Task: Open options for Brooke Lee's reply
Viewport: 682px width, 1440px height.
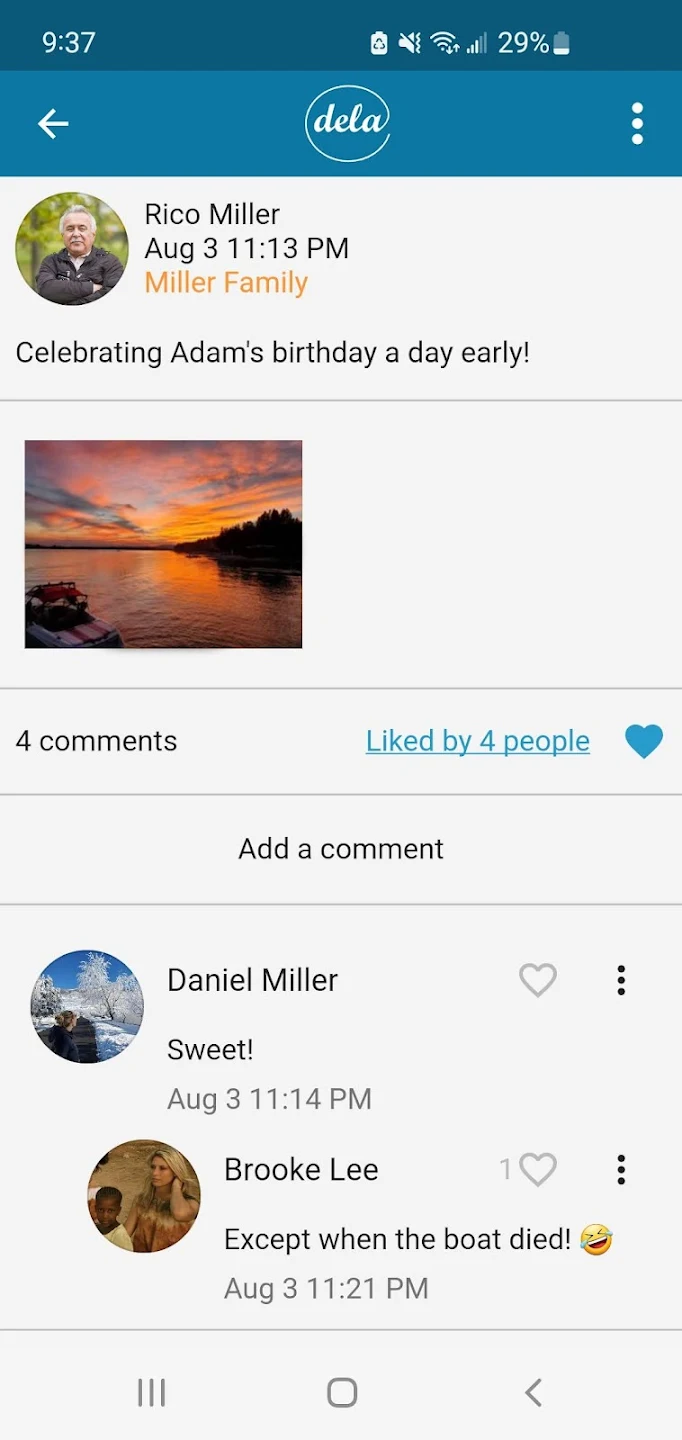Action: click(621, 1169)
